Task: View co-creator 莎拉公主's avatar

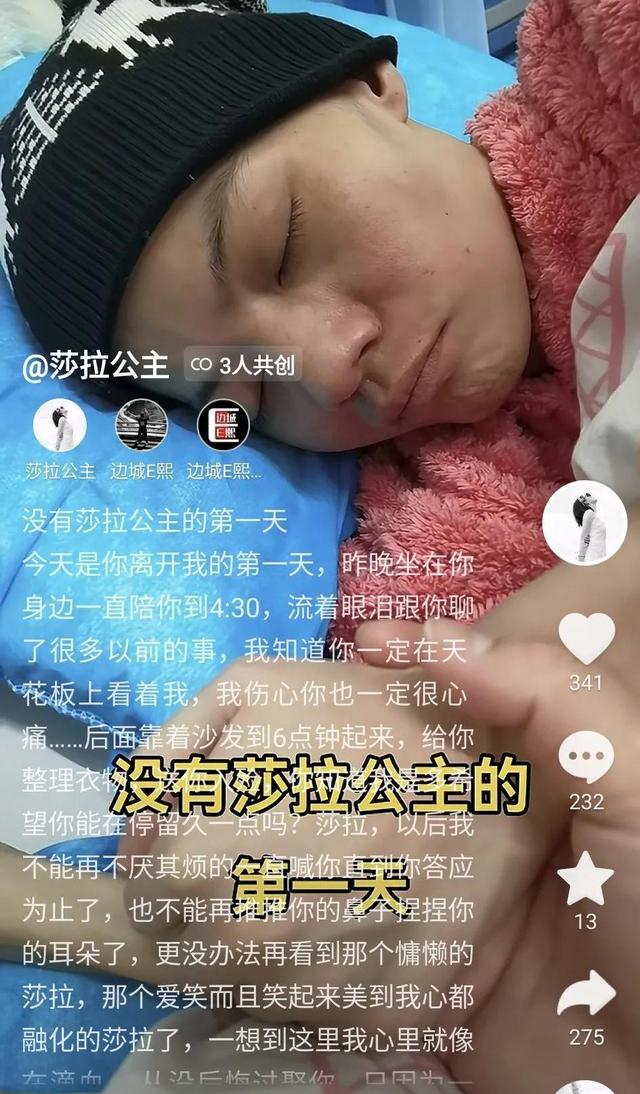Action: point(59,425)
